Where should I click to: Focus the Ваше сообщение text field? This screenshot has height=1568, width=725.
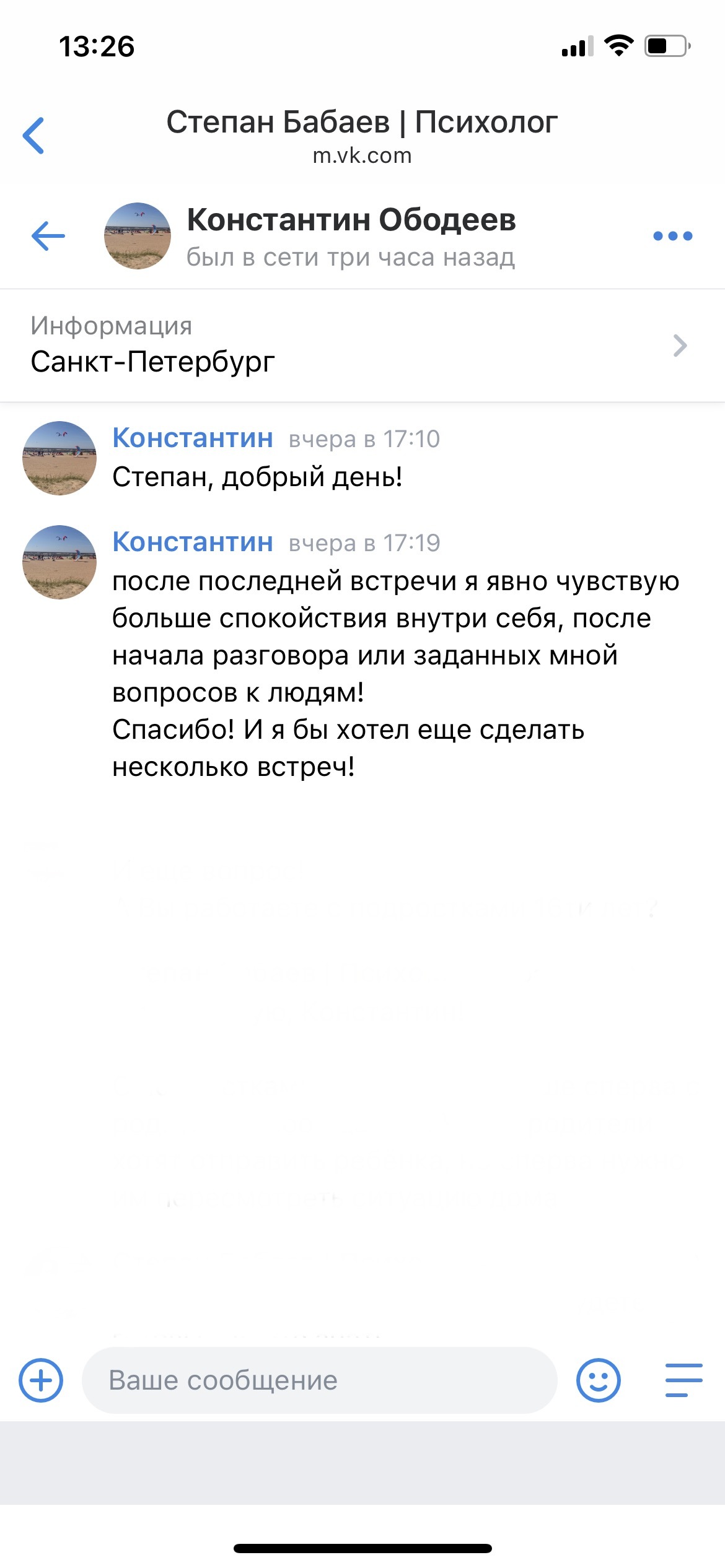click(319, 1380)
